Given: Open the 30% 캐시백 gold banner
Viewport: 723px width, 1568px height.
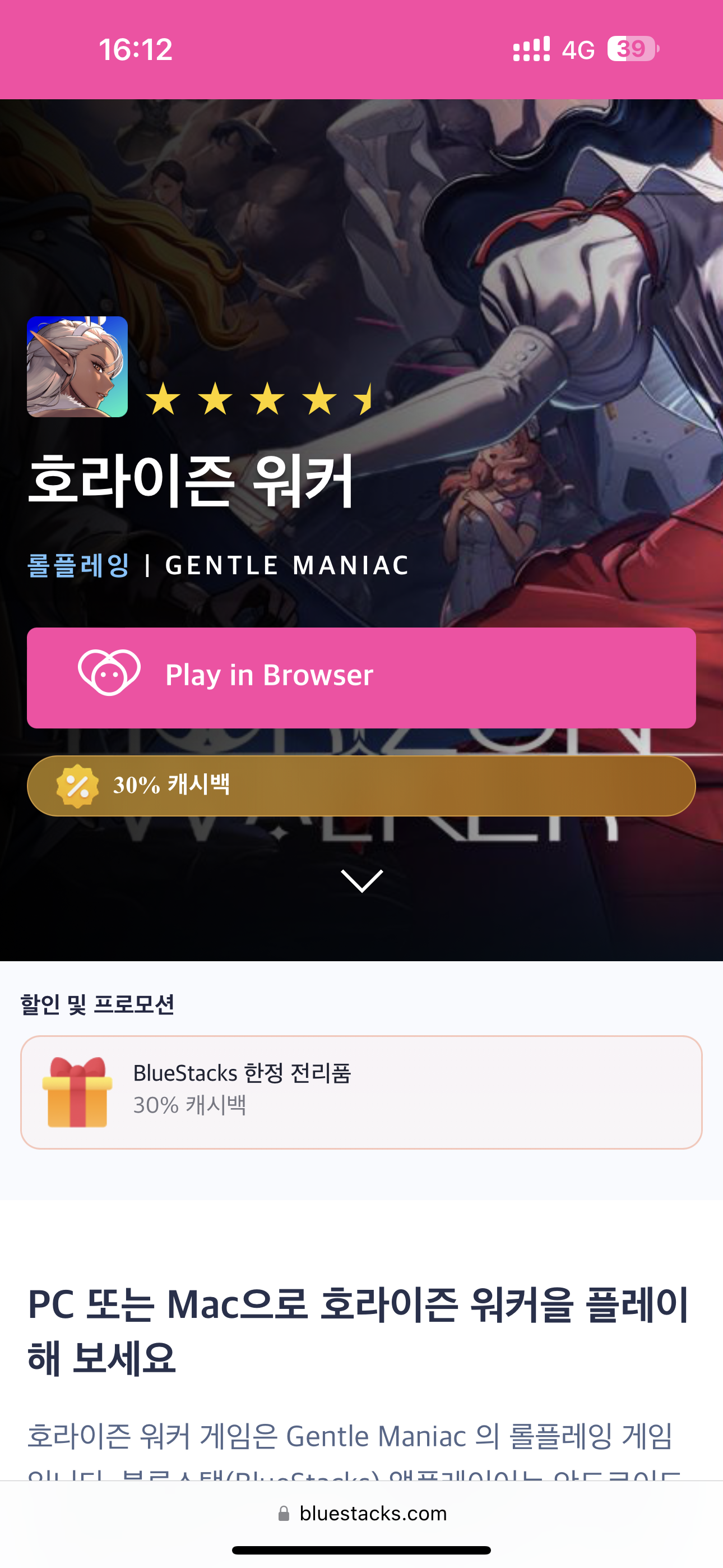Looking at the screenshot, I should click(361, 785).
